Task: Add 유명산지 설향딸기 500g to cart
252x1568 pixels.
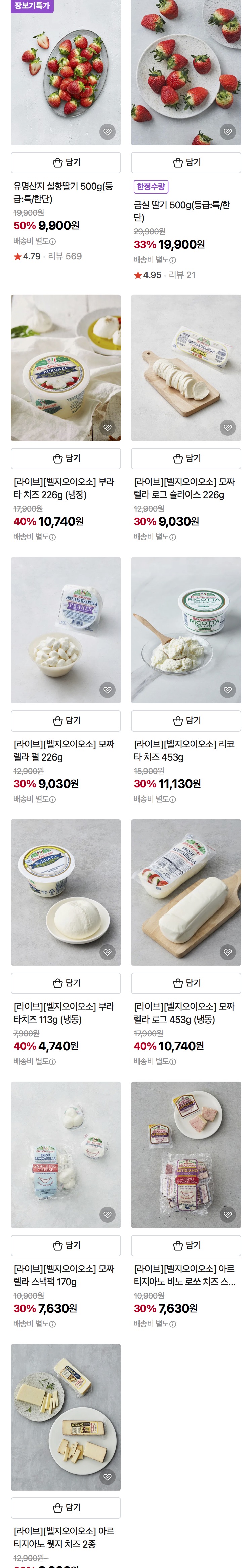Action: (65, 162)
